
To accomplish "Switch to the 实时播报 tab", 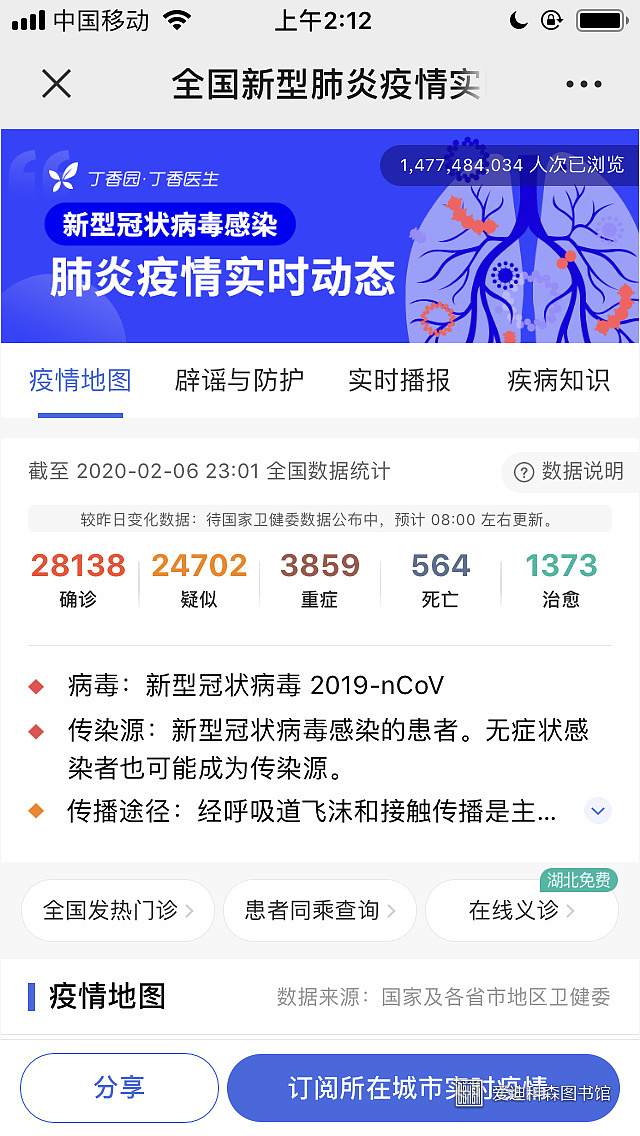I will tap(399, 381).
